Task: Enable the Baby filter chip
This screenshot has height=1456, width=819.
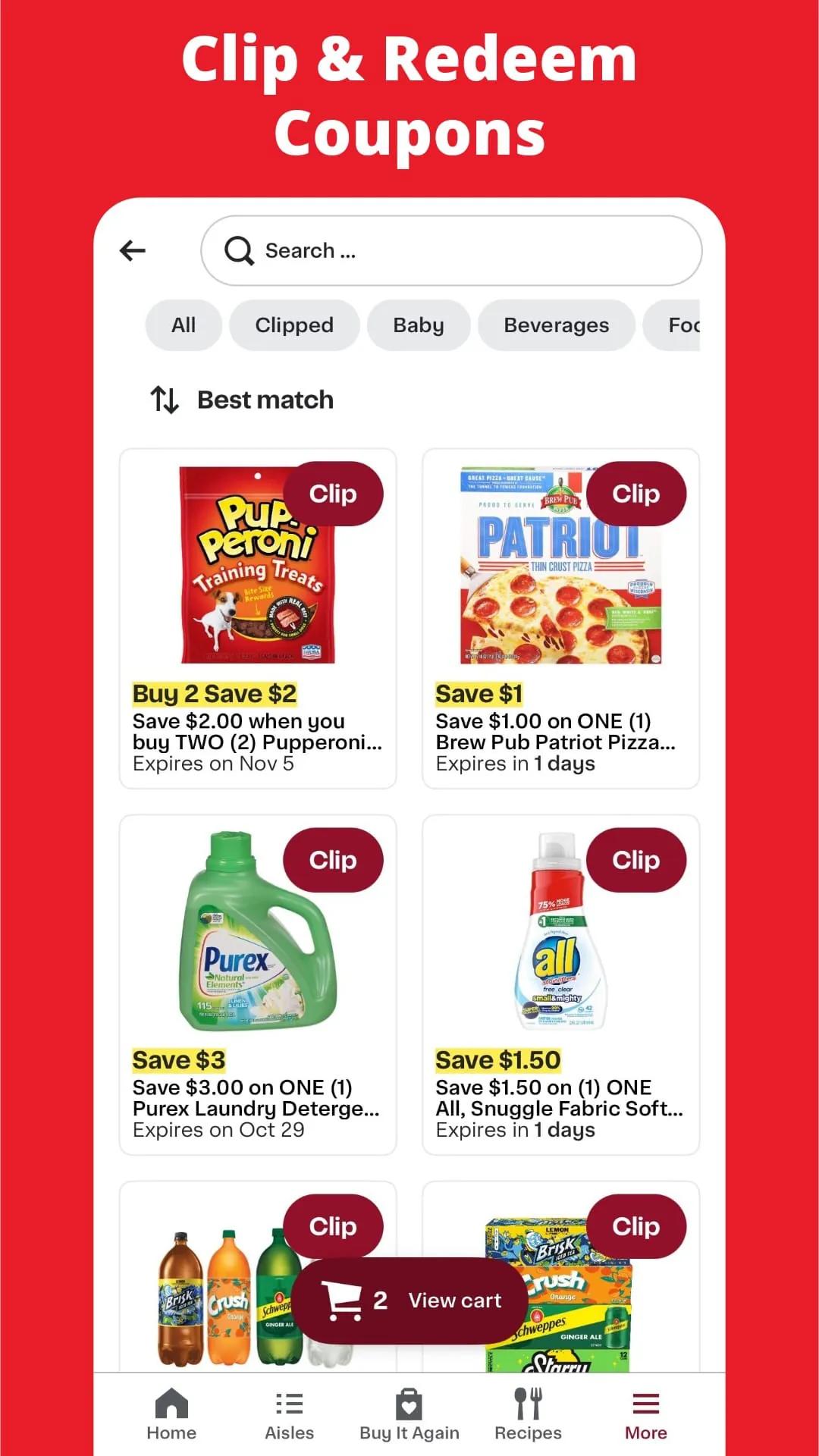Action: 418,325
